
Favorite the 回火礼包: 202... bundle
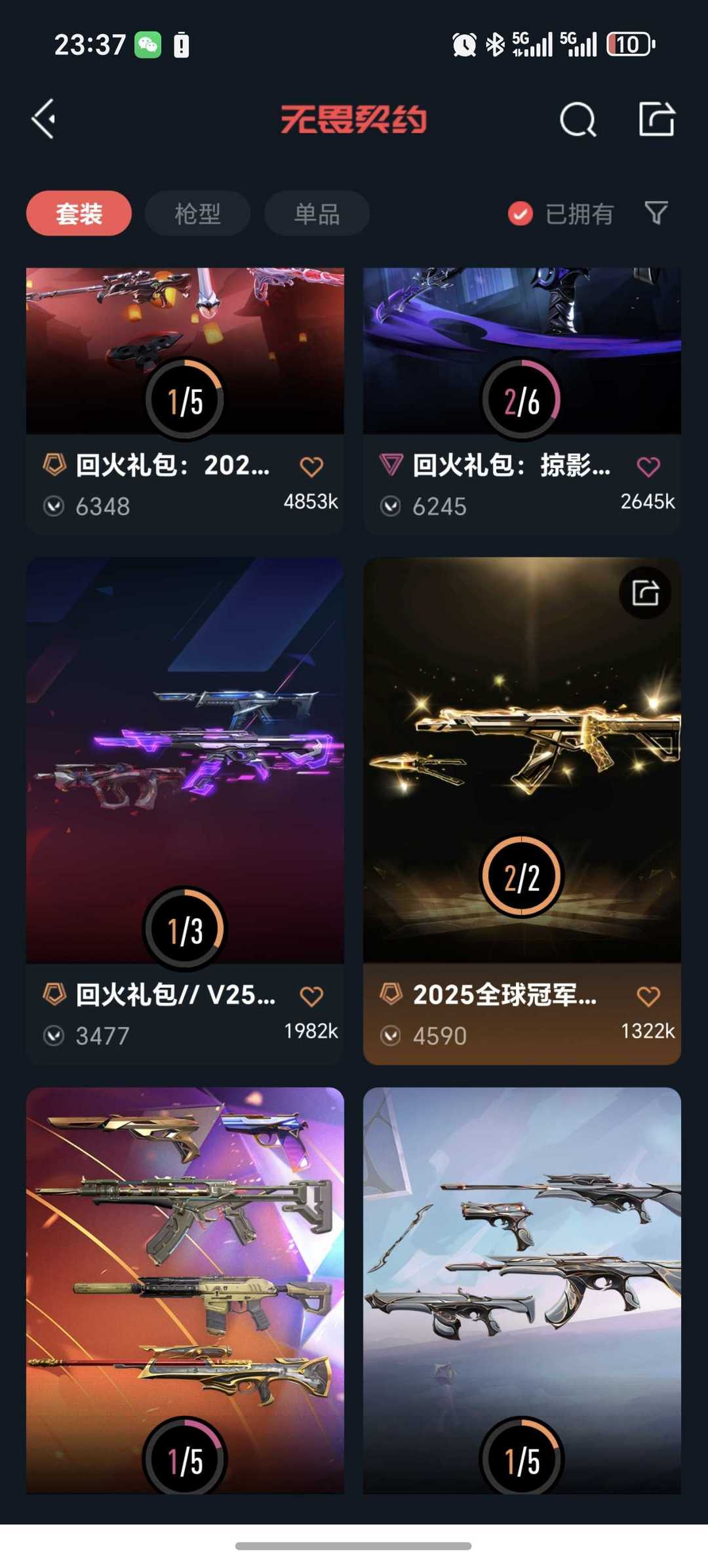coord(311,467)
